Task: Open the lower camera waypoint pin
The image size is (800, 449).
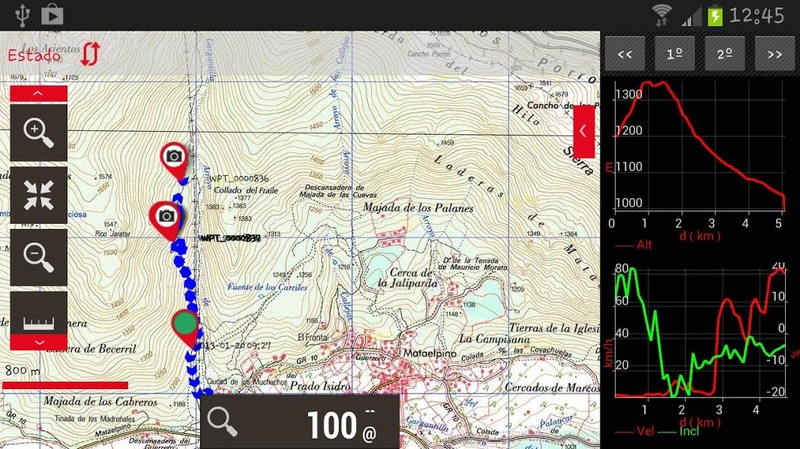Action: (x=166, y=217)
